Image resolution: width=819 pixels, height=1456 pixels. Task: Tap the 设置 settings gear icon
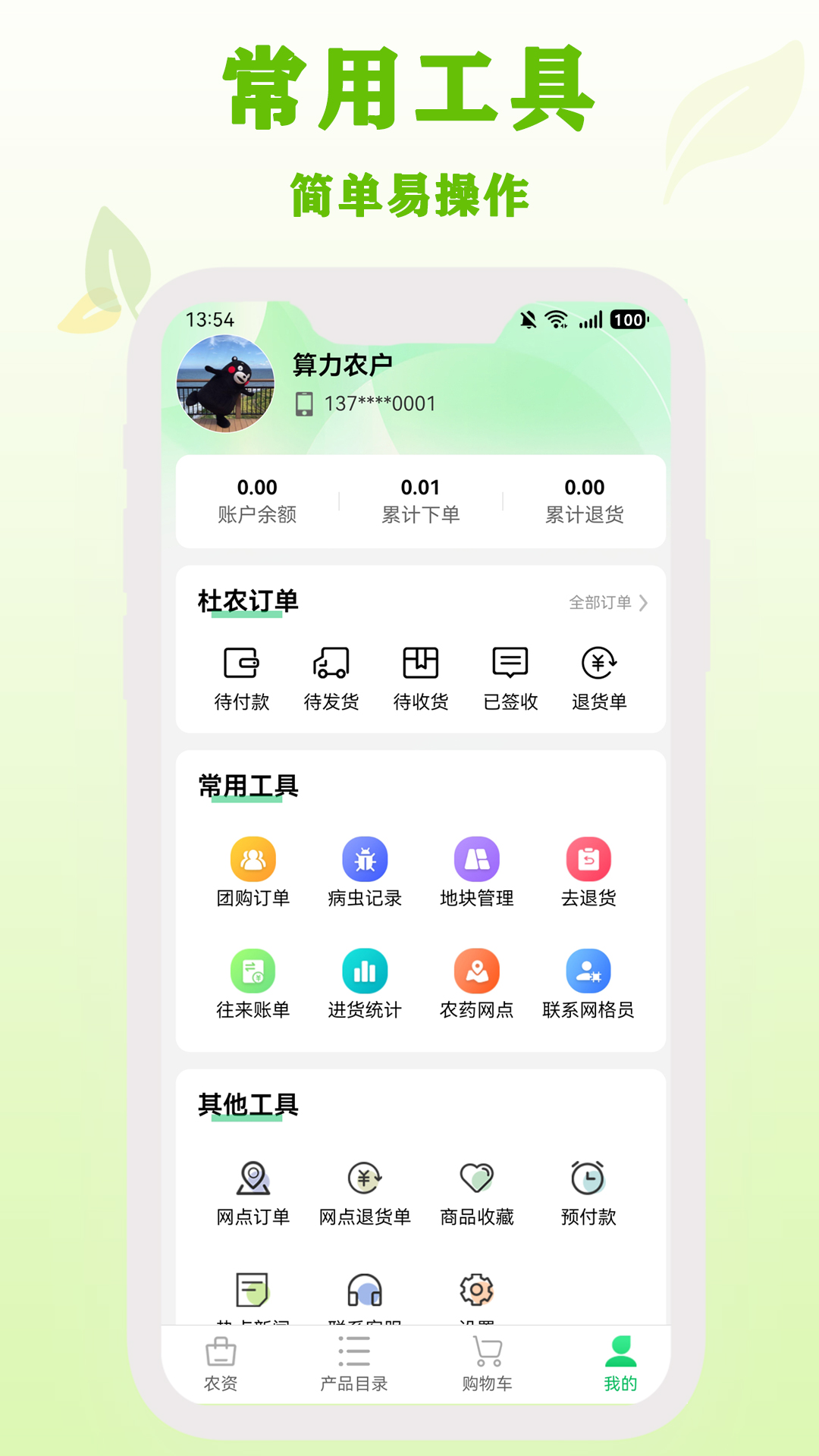476,1289
